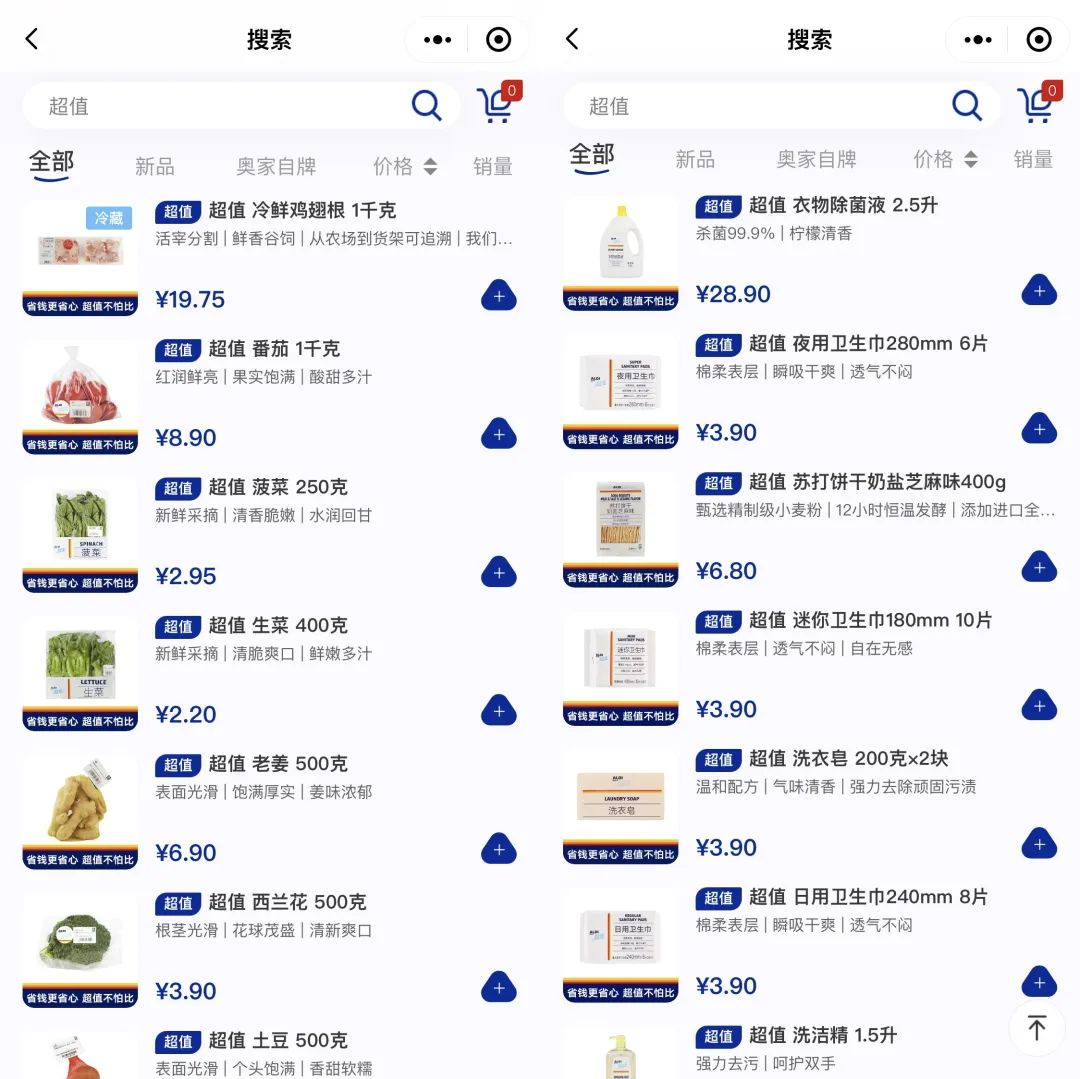Add 夜用卫生巾280mm 6片 to cart
The image size is (1080, 1079).
tap(1039, 429)
